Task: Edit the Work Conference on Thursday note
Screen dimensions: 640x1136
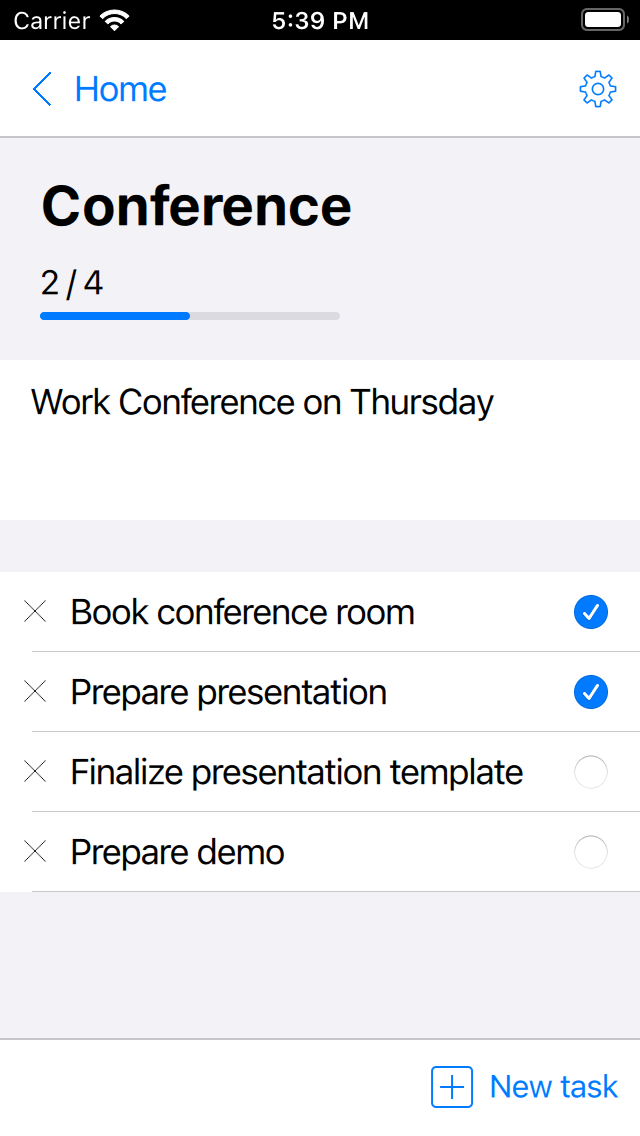Action: click(262, 403)
